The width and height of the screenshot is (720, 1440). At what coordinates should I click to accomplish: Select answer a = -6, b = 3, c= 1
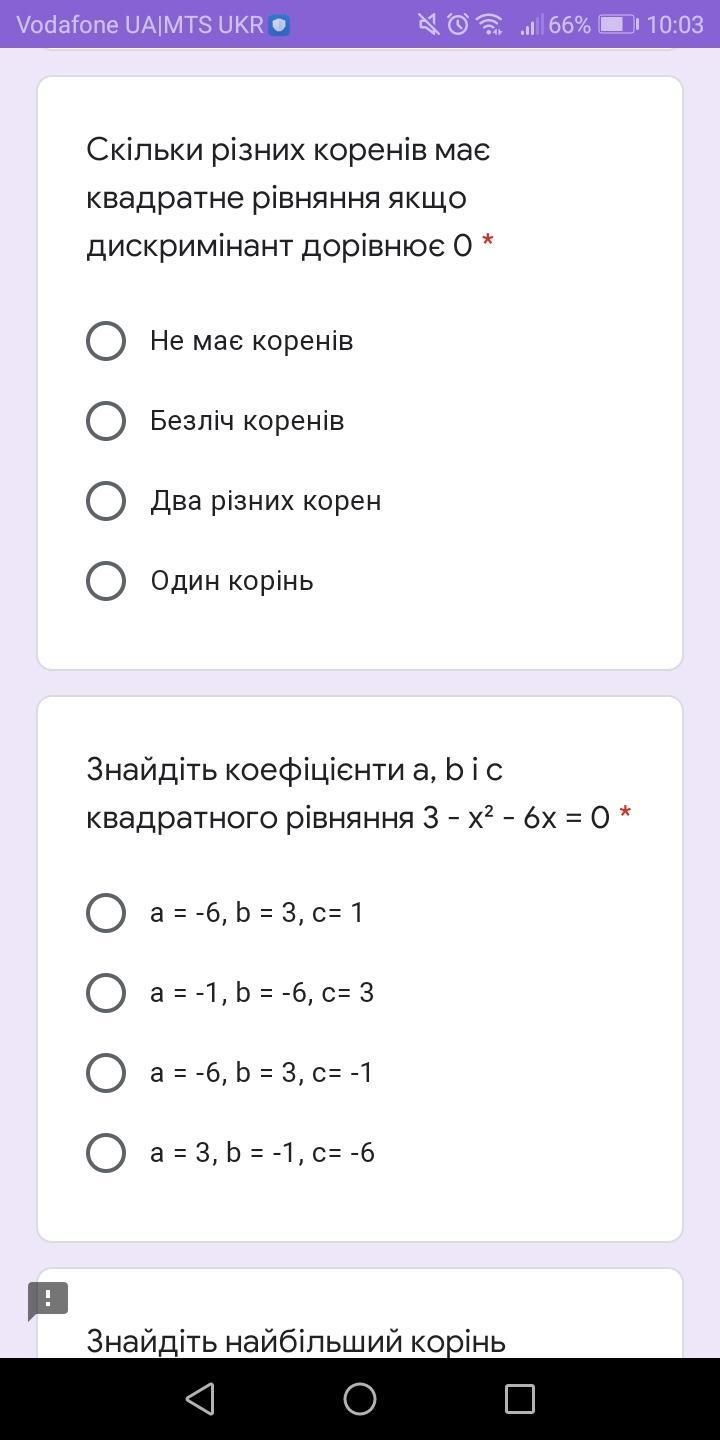click(x=106, y=913)
